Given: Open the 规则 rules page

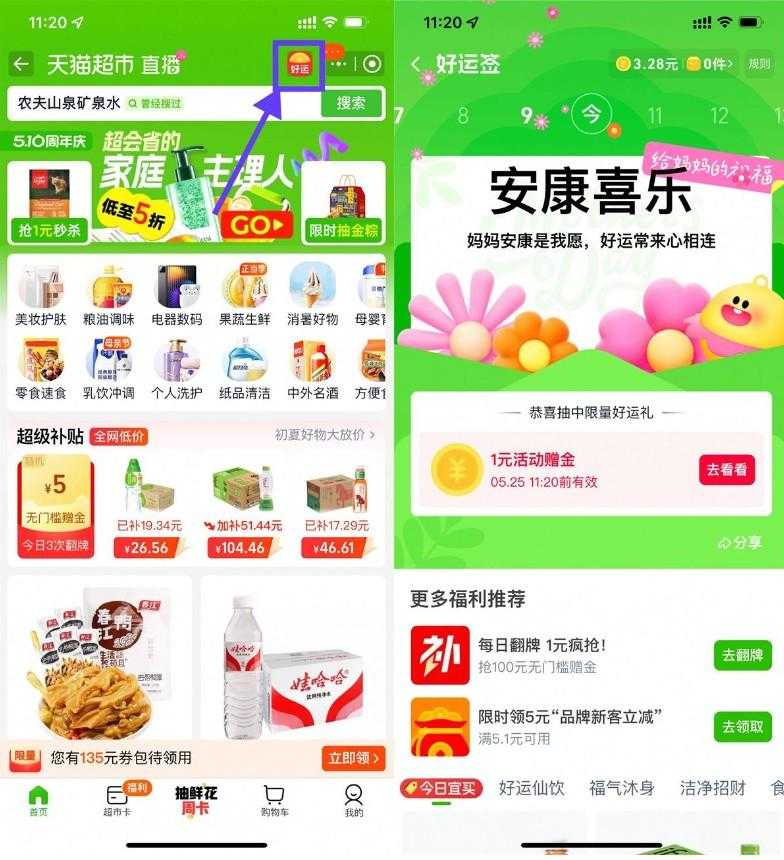Looking at the screenshot, I should pos(759,64).
